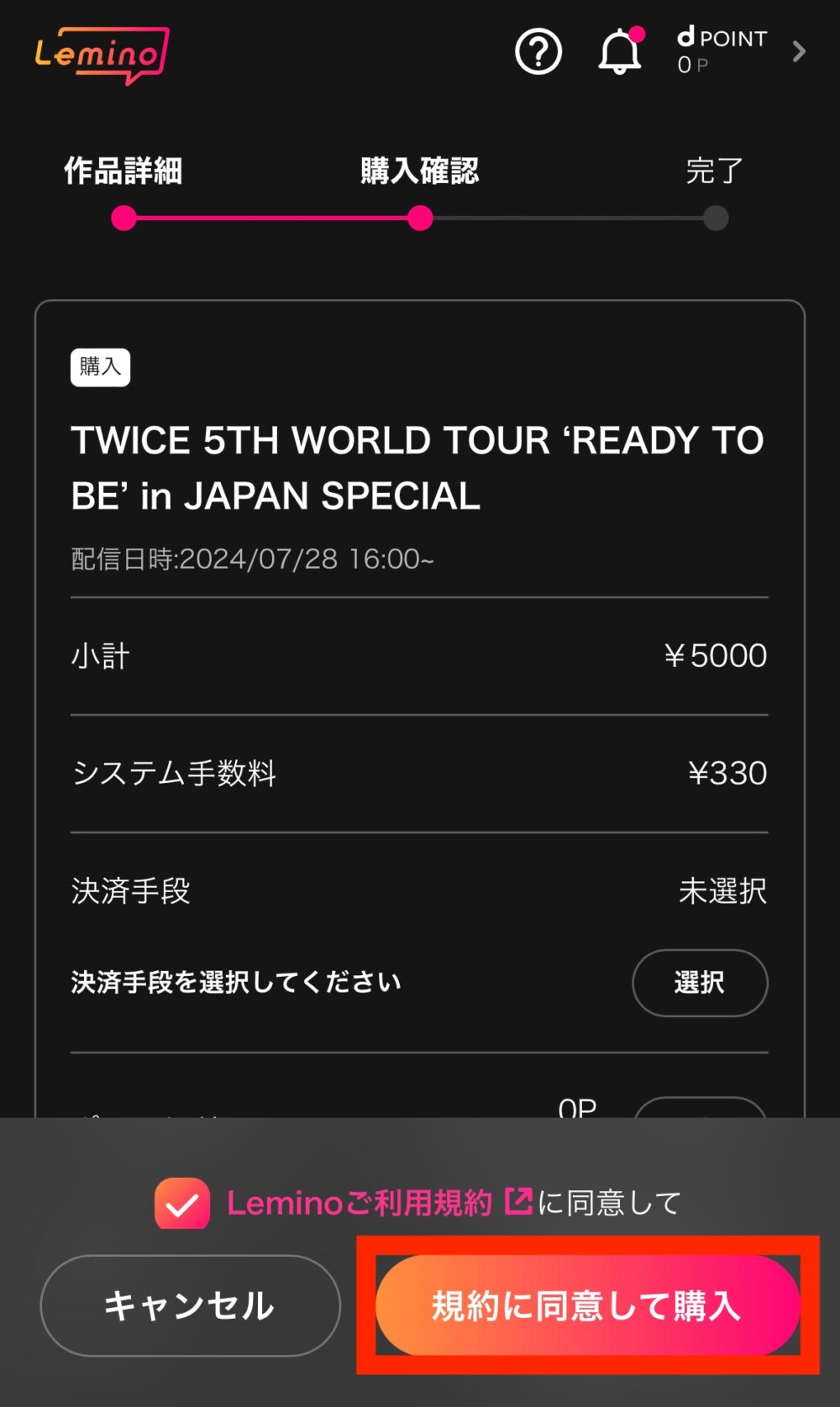840x1407 pixels.
Task: Cancel the purchase with キャンセル
Action: [190, 1305]
